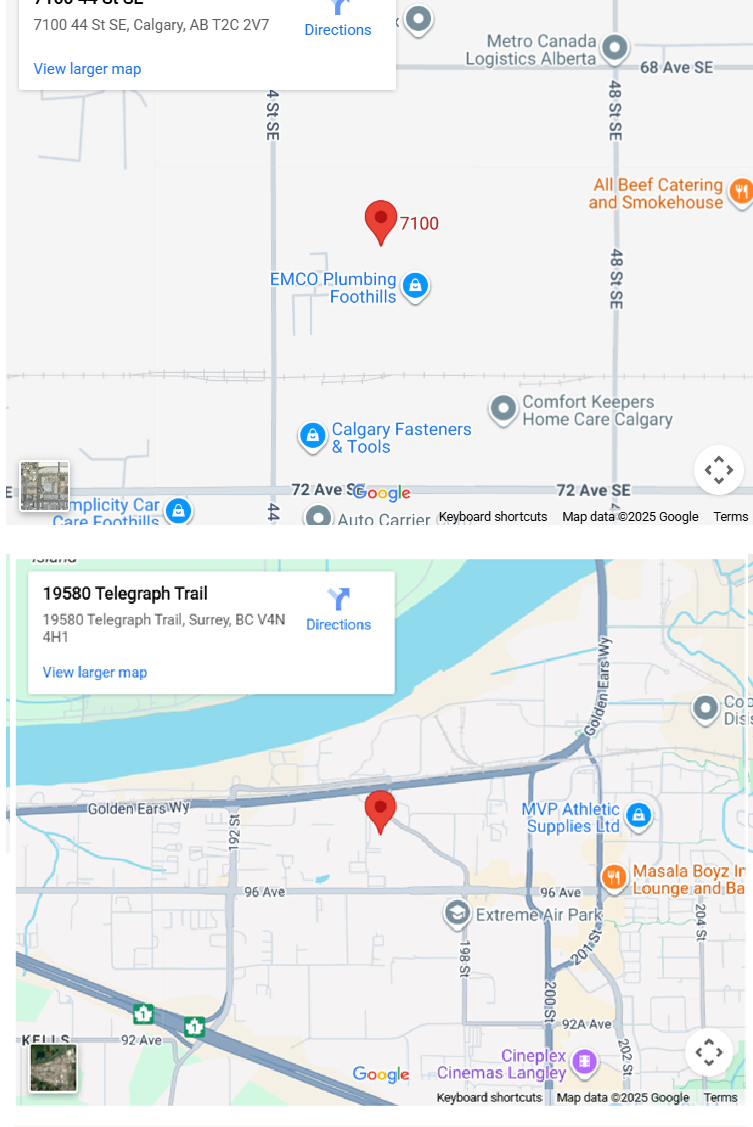This screenshot has height=1127, width=753.
Task: Open Terms link on Surrey map
Action: pos(720,1097)
